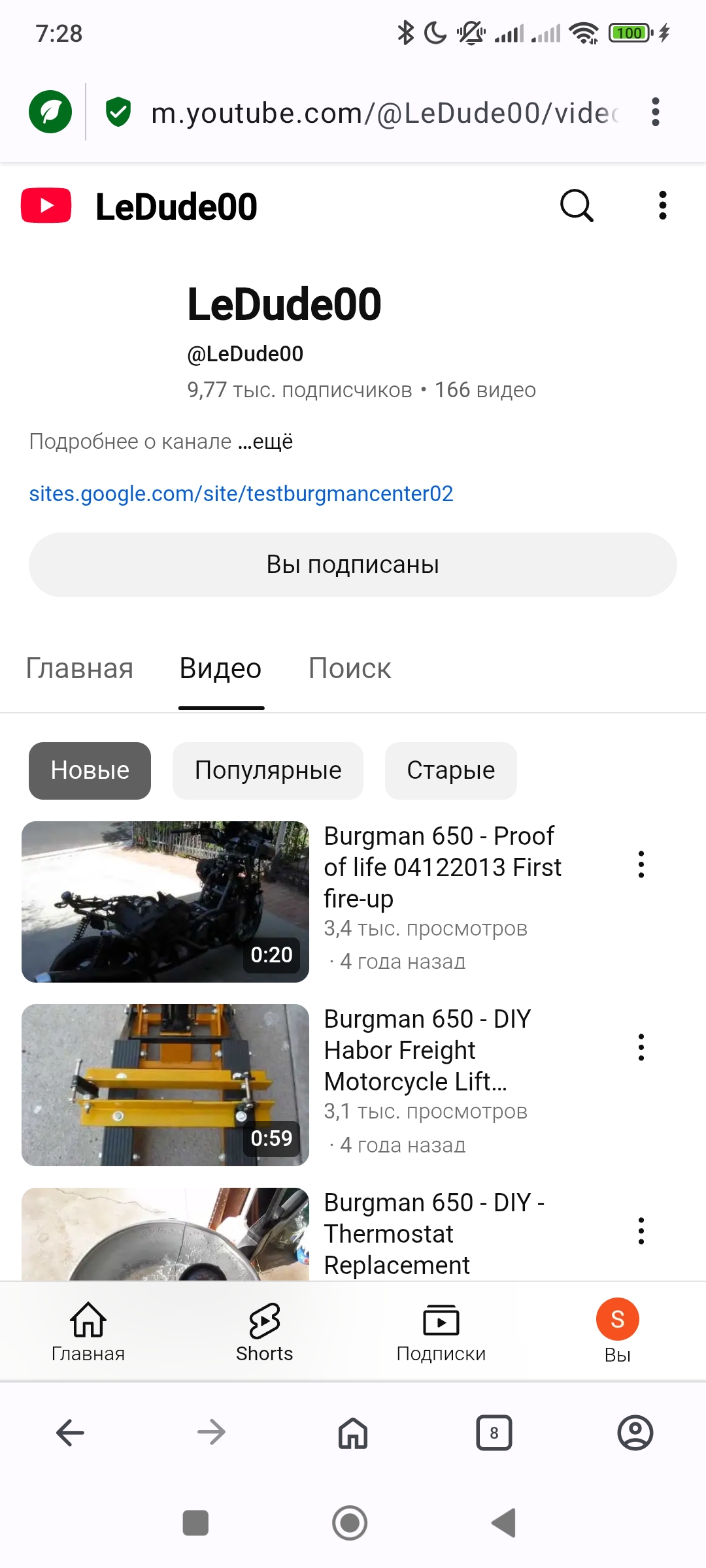Select the Старые filter chip

(451, 770)
